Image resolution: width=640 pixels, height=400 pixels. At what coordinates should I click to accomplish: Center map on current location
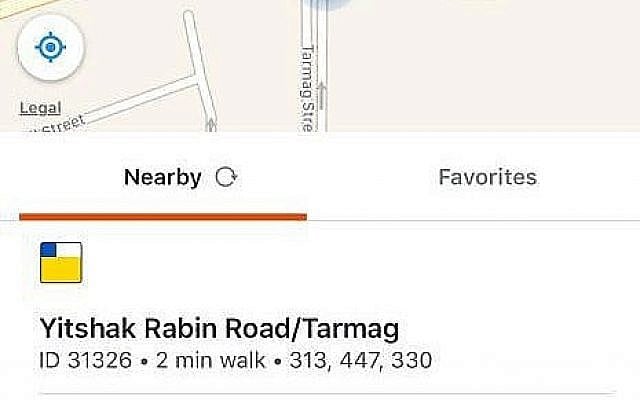coord(51,47)
